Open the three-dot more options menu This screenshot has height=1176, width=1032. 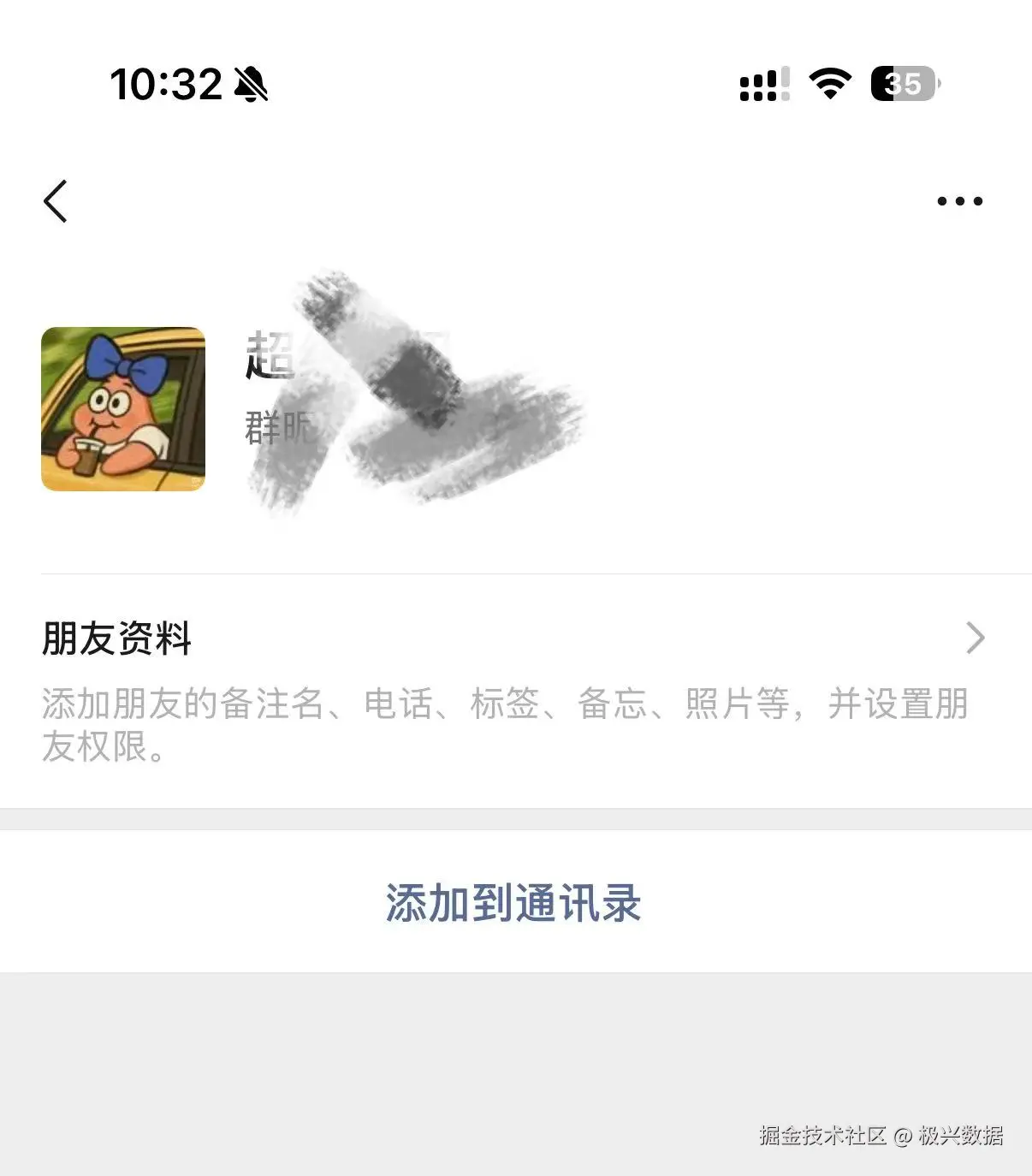[959, 202]
